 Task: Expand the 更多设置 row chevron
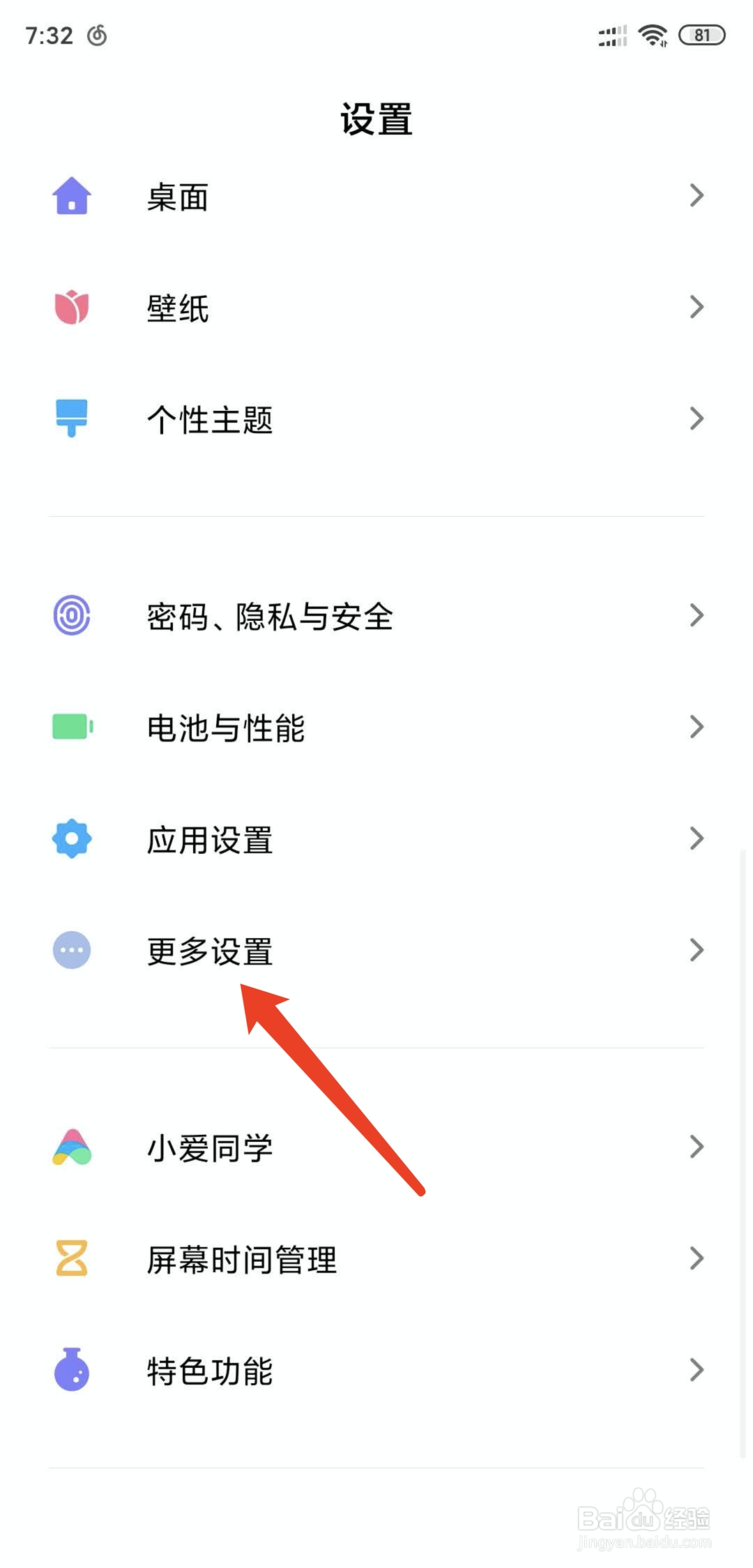(696, 950)
